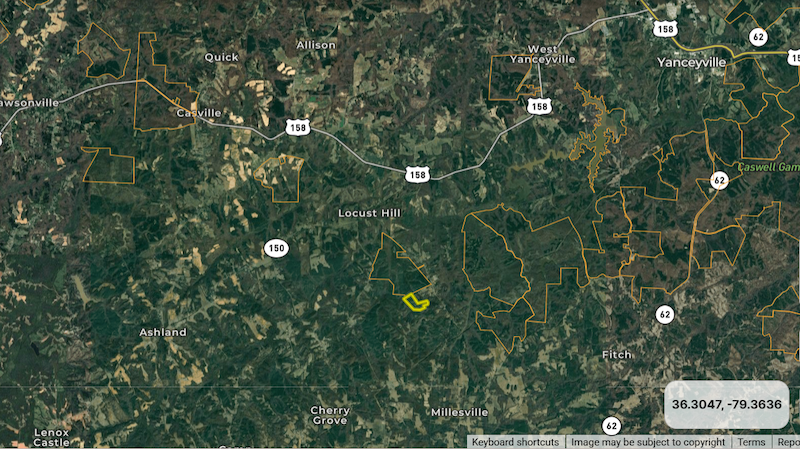Open the Keyboard shortcuts dialog

pos(515,442)
